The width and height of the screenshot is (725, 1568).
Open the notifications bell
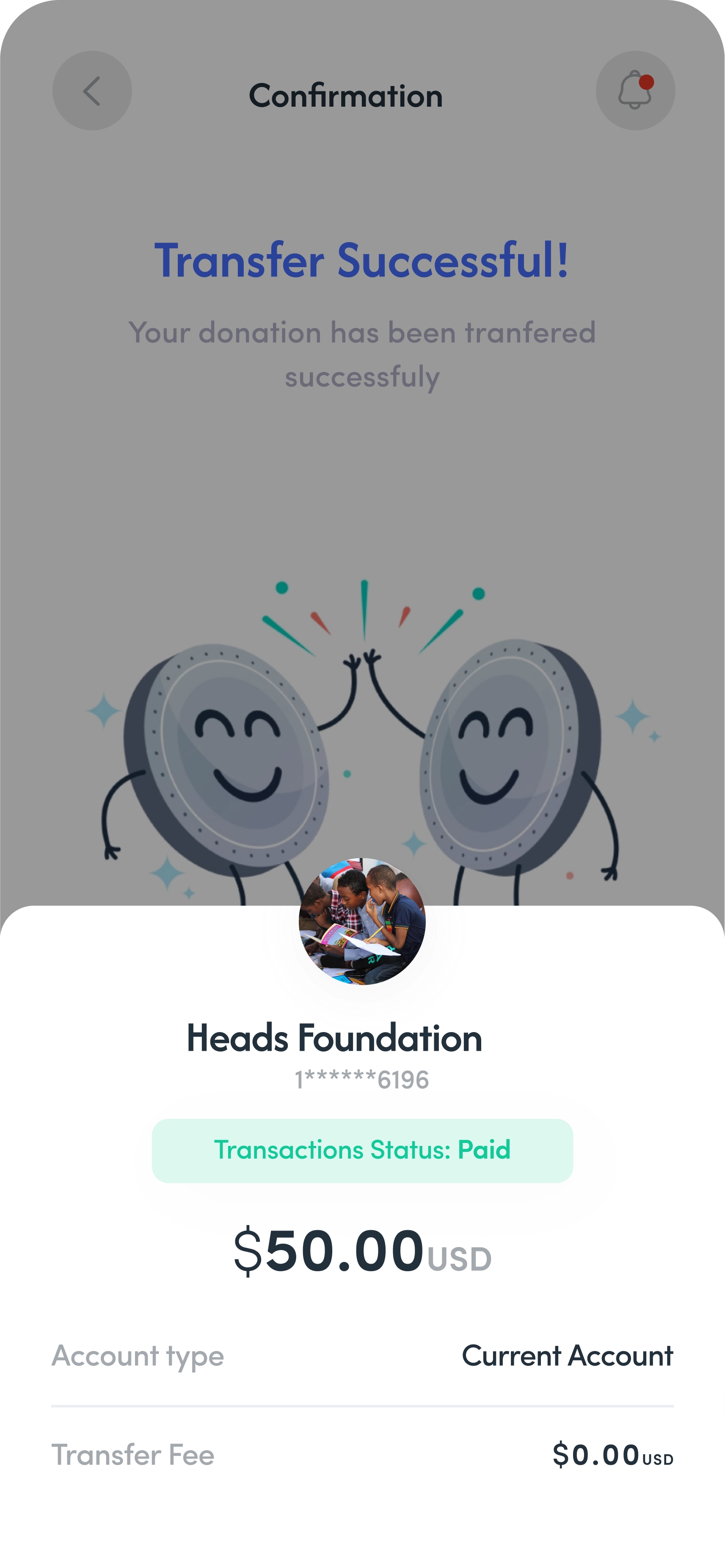click(635, 91)
